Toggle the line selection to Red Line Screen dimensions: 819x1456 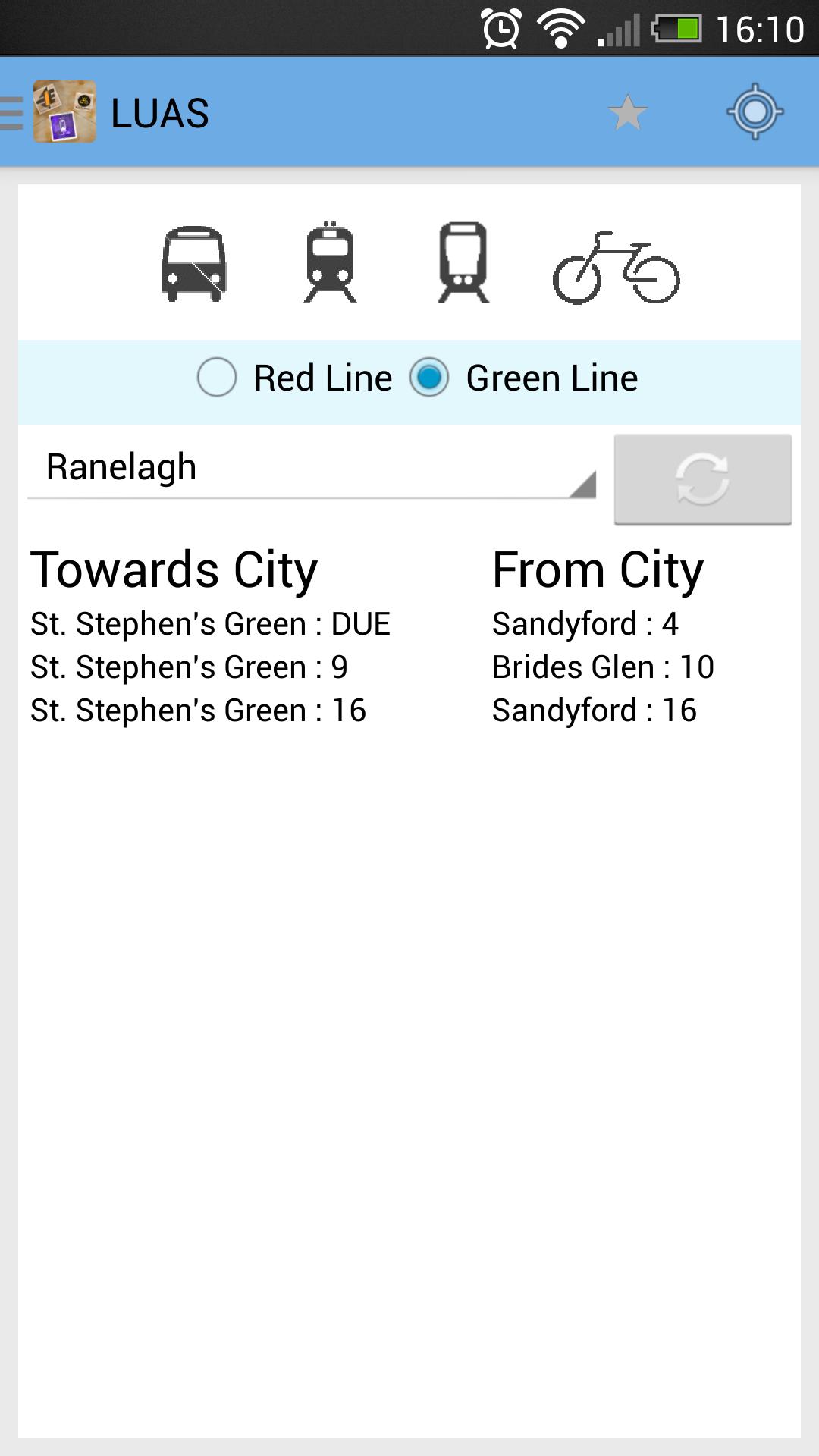[218, 377]
